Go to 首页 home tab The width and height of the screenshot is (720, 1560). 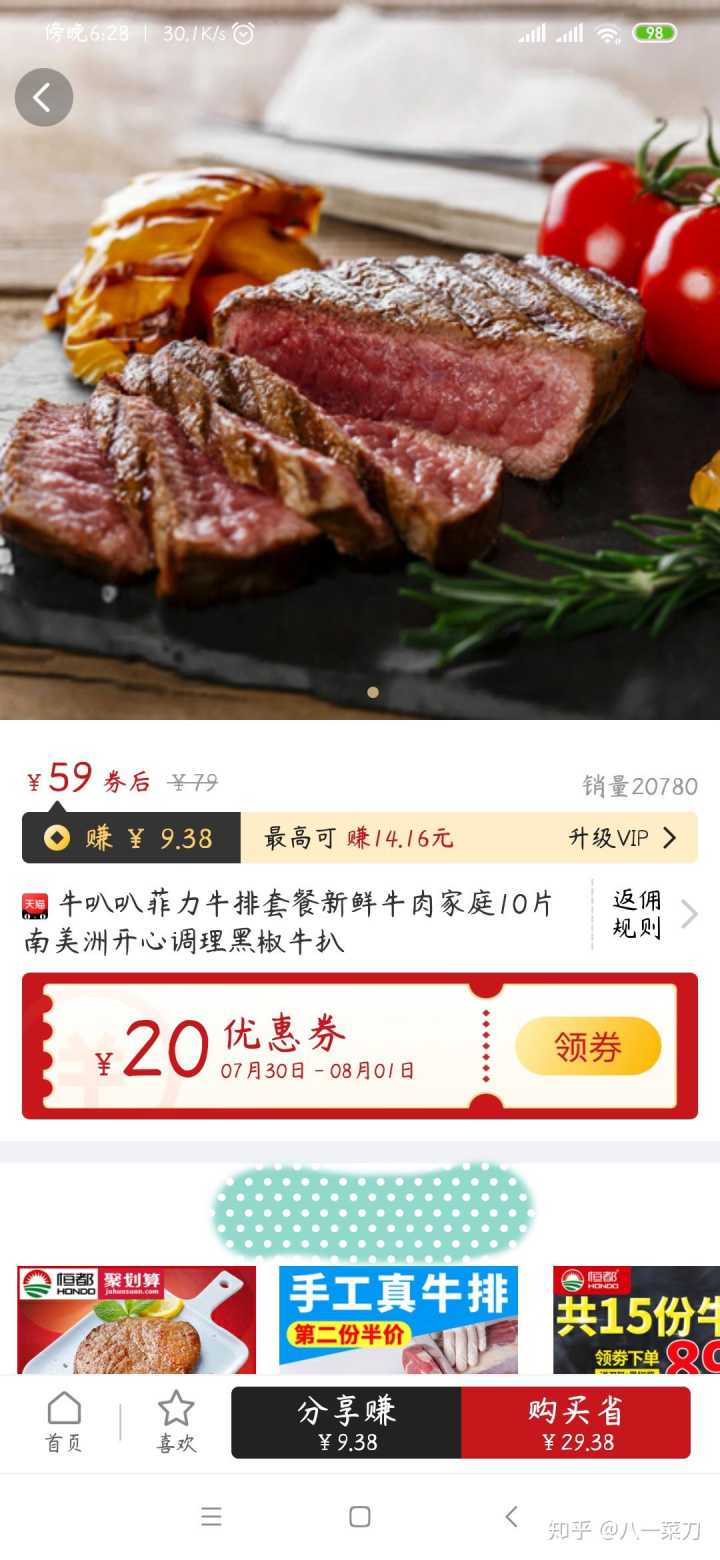point(63,1422)
